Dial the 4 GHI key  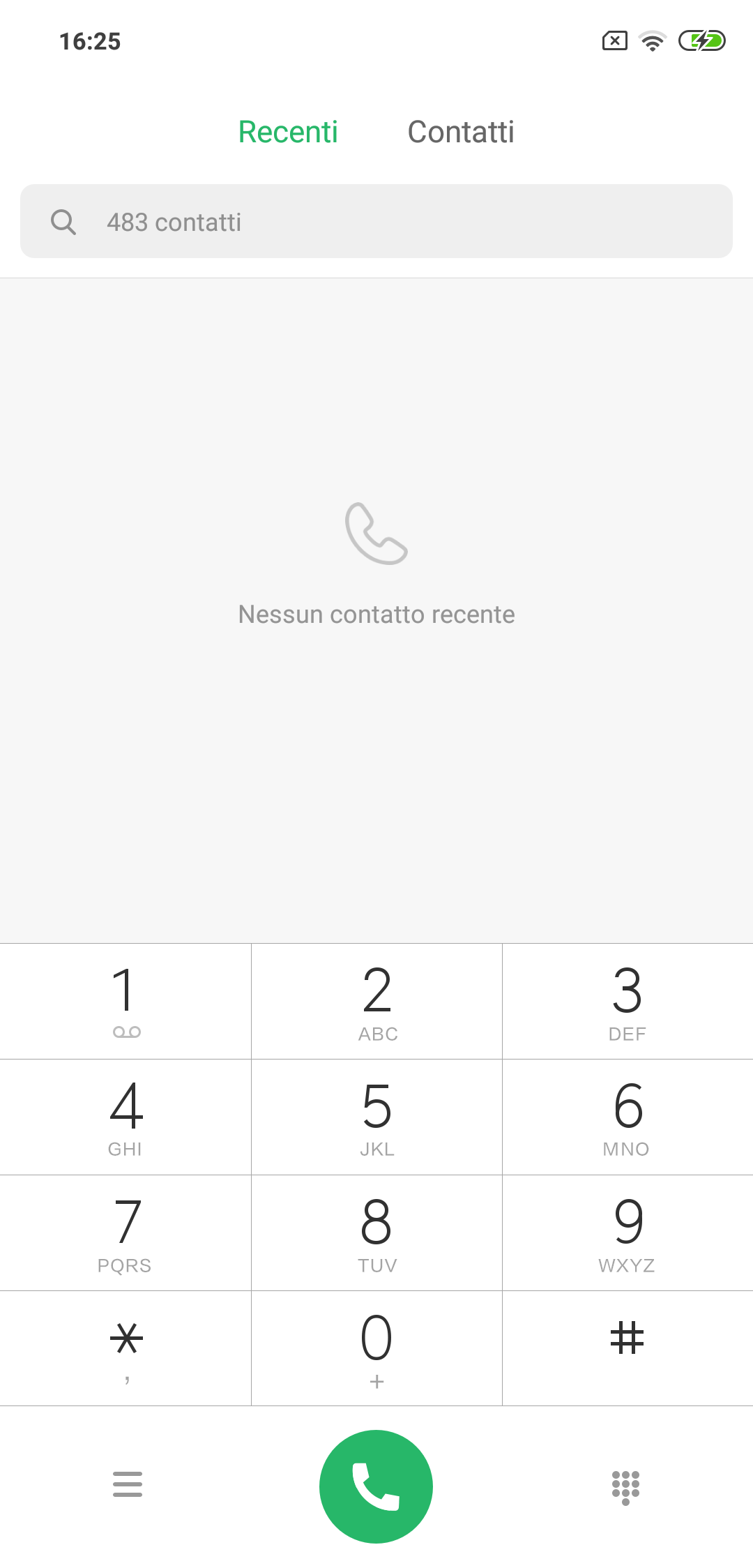(125, 1117)
